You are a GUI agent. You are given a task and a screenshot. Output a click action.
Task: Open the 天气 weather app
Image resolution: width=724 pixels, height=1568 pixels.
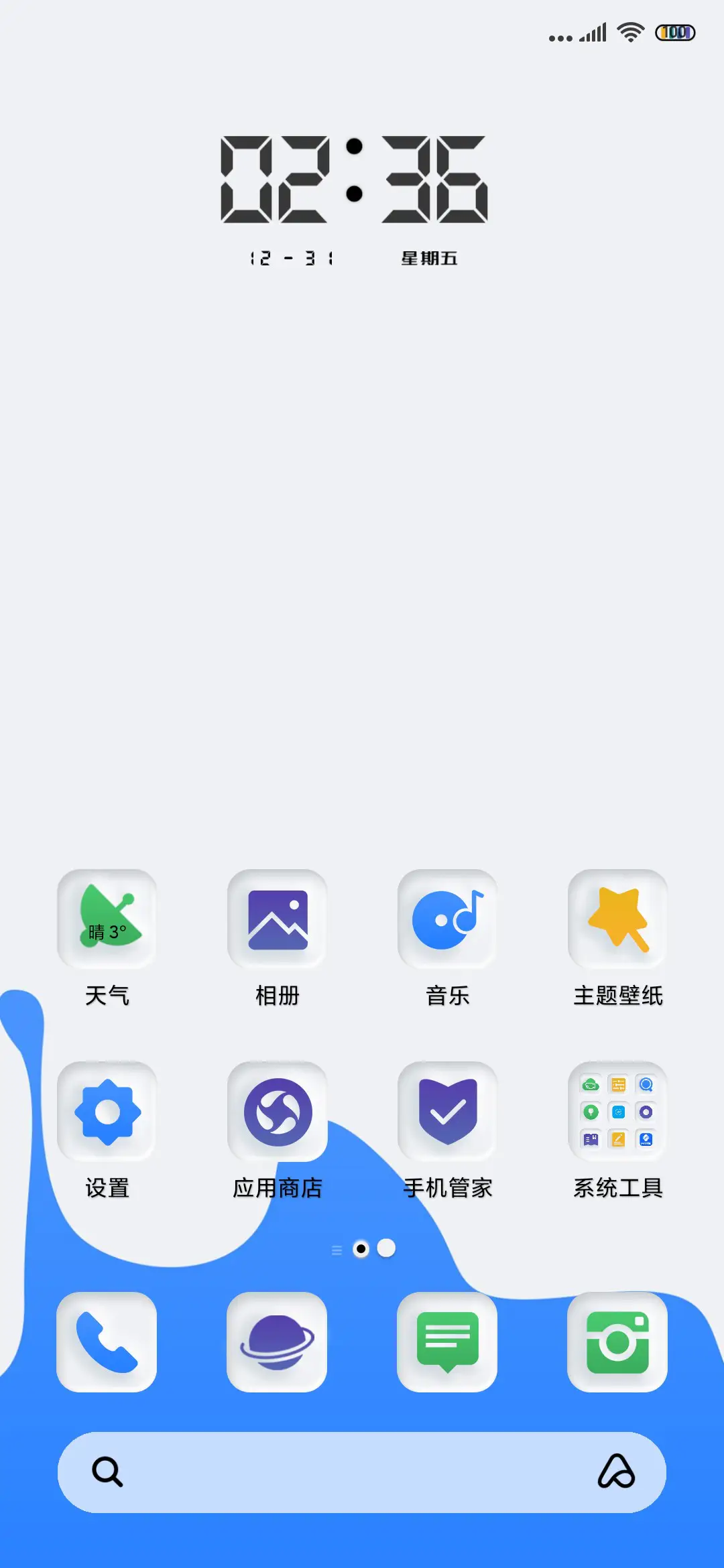coord(107,919)
